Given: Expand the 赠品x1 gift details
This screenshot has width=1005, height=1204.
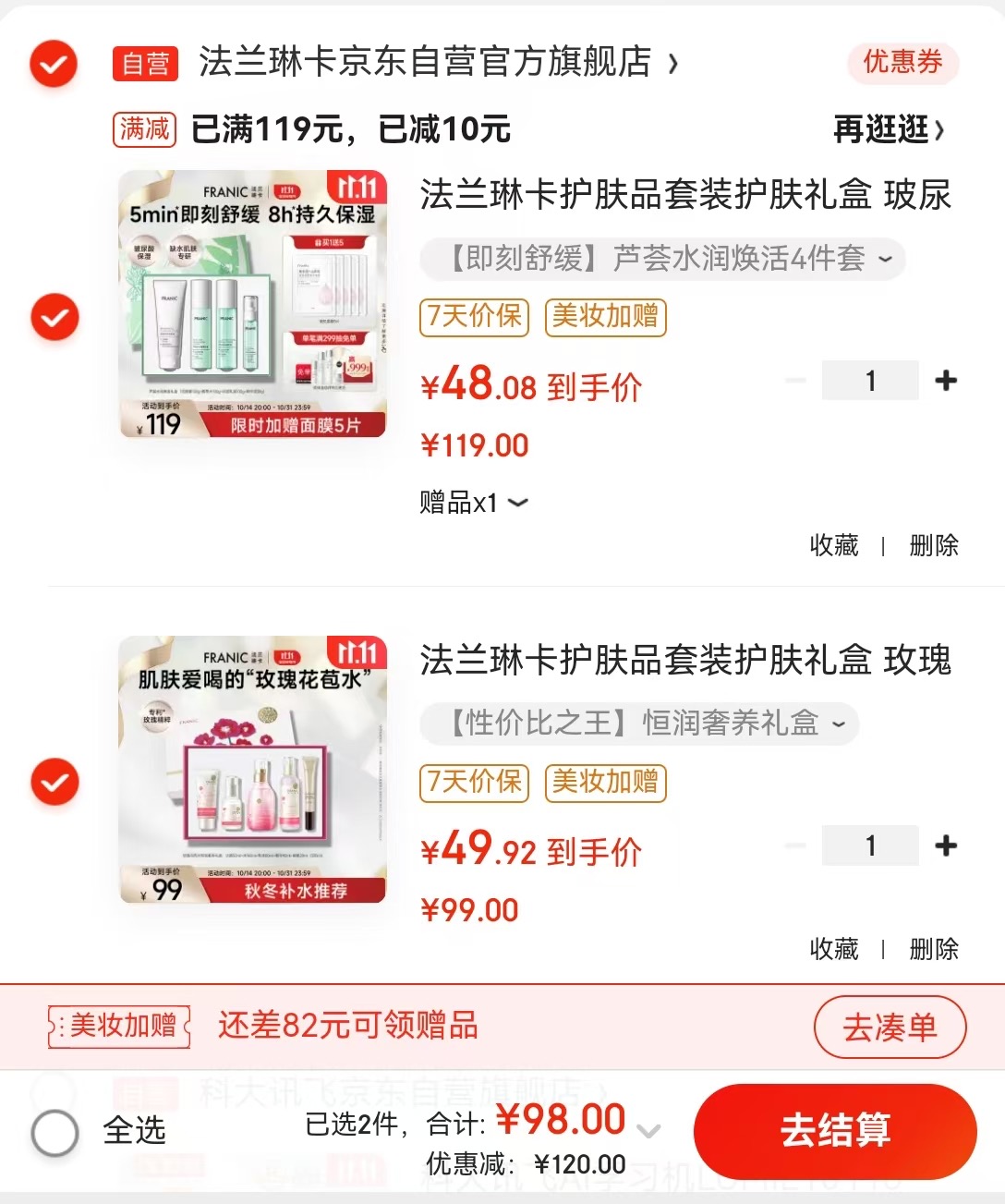Looking at the screenshot, I should [x=474, y=503].
